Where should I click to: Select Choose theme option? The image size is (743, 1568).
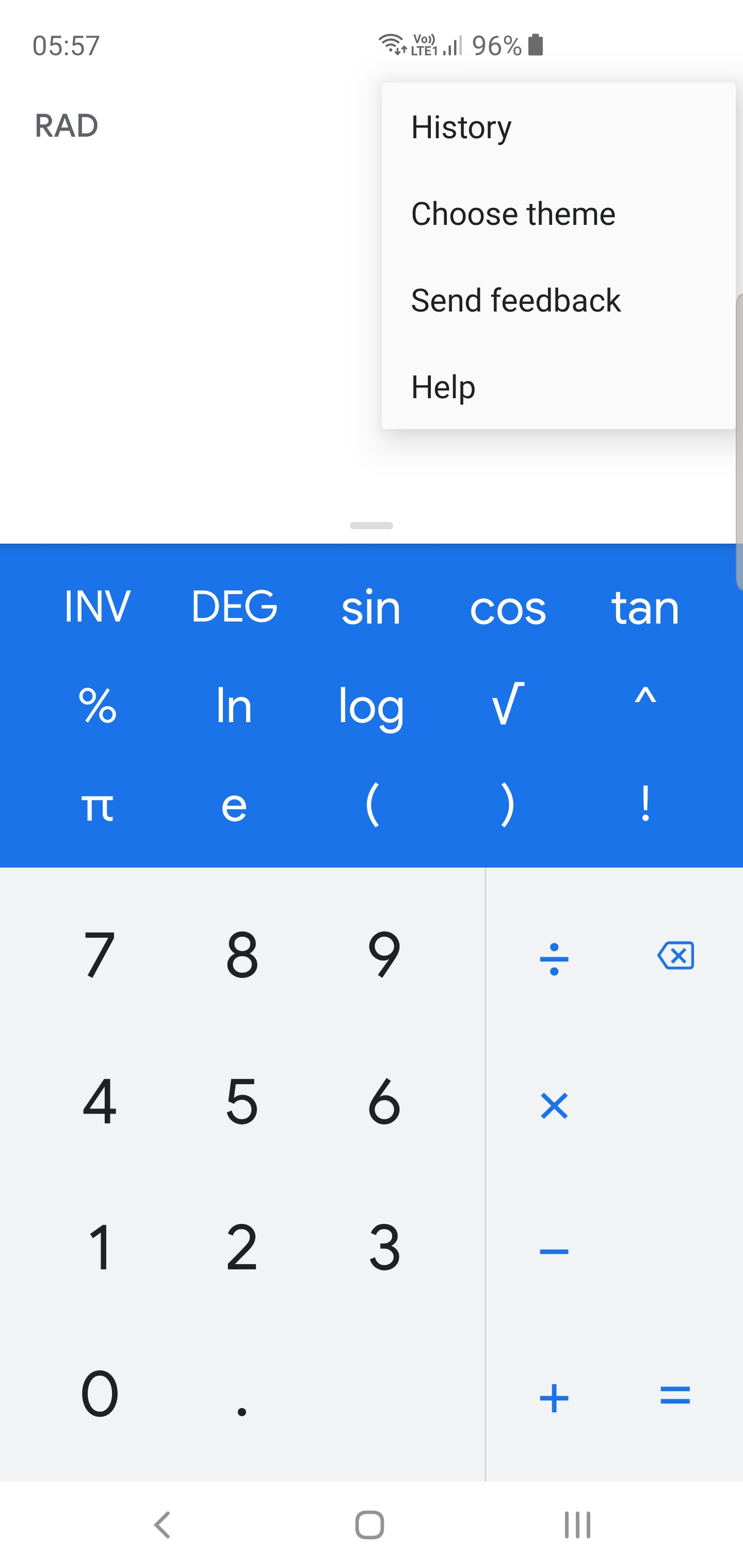tap(558, 214)
